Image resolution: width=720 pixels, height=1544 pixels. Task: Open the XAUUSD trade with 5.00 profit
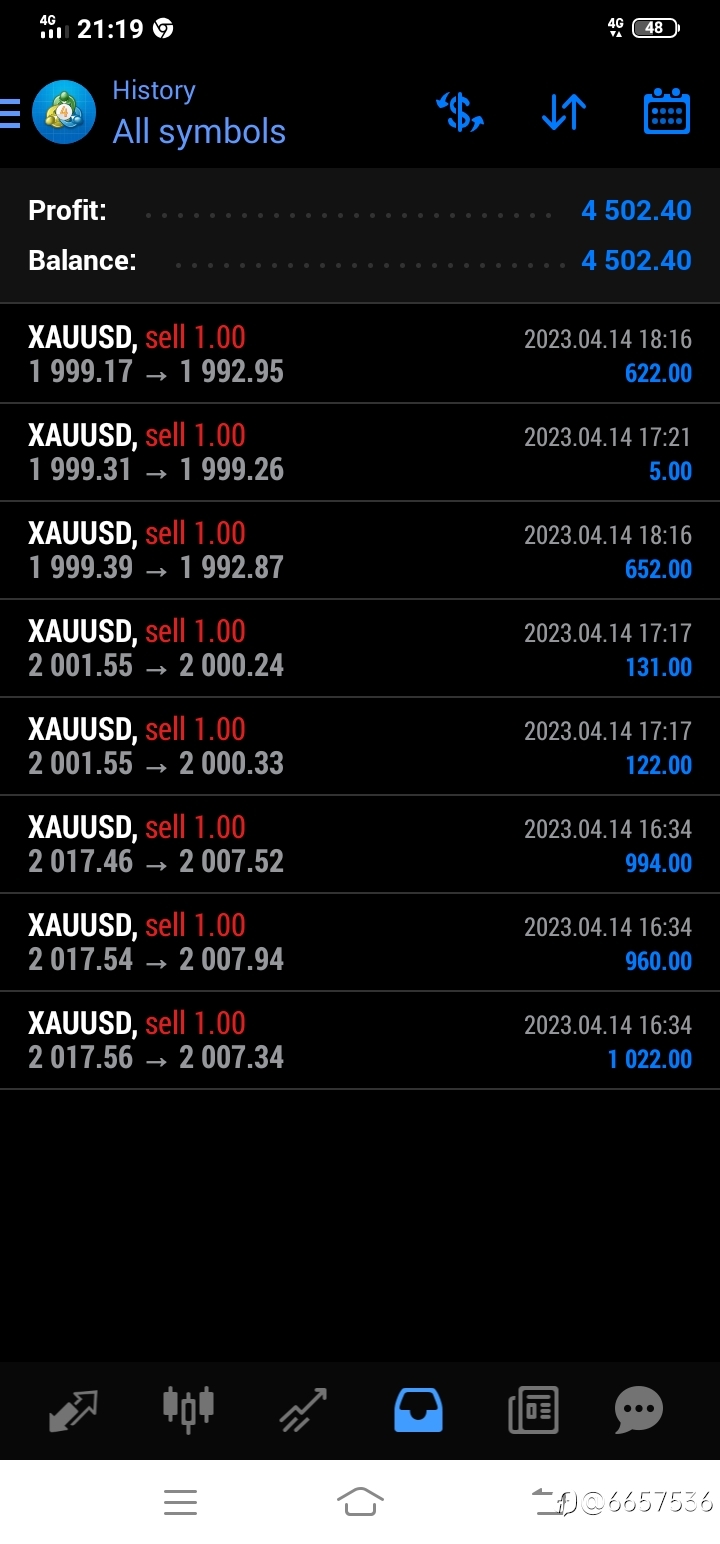(x=360, y=452)
